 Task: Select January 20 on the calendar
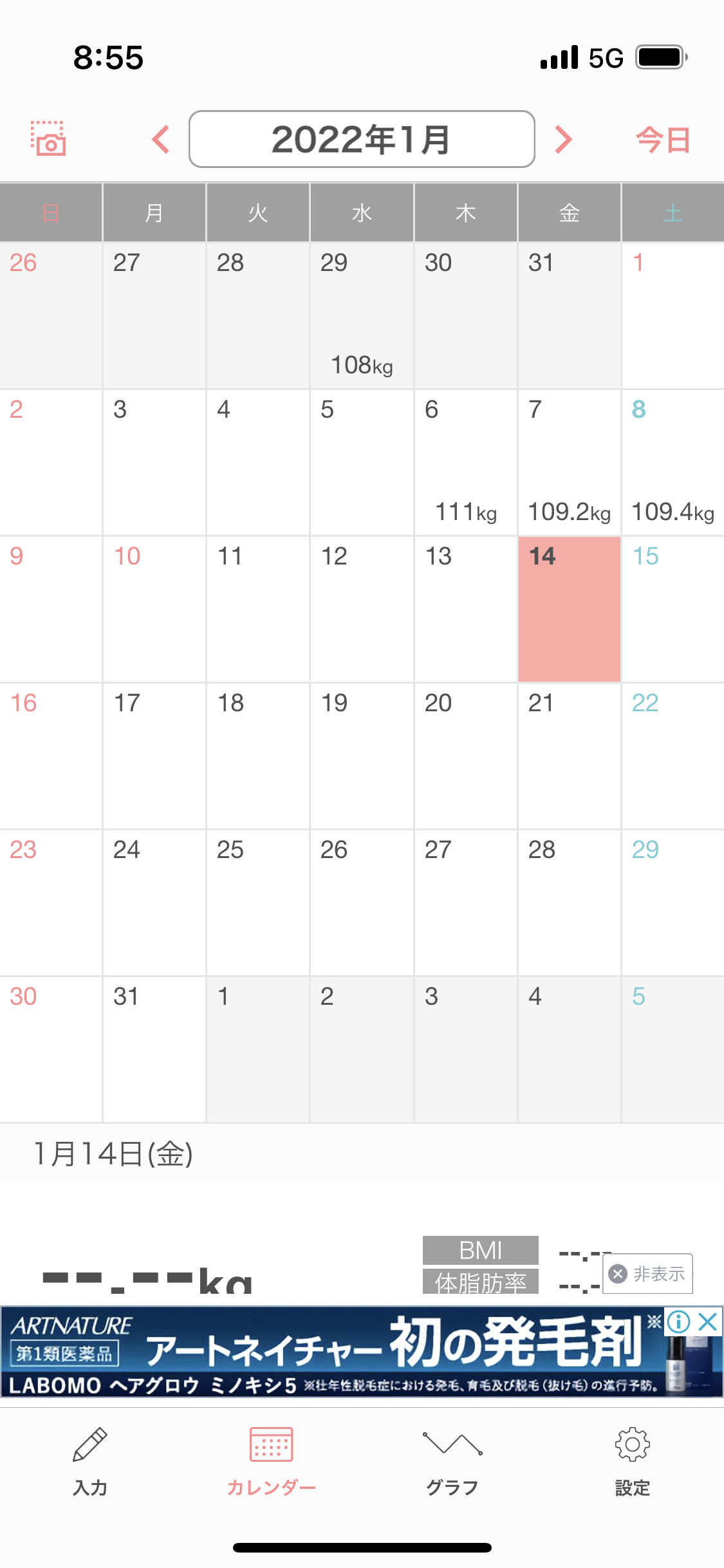tap(466, 756)
